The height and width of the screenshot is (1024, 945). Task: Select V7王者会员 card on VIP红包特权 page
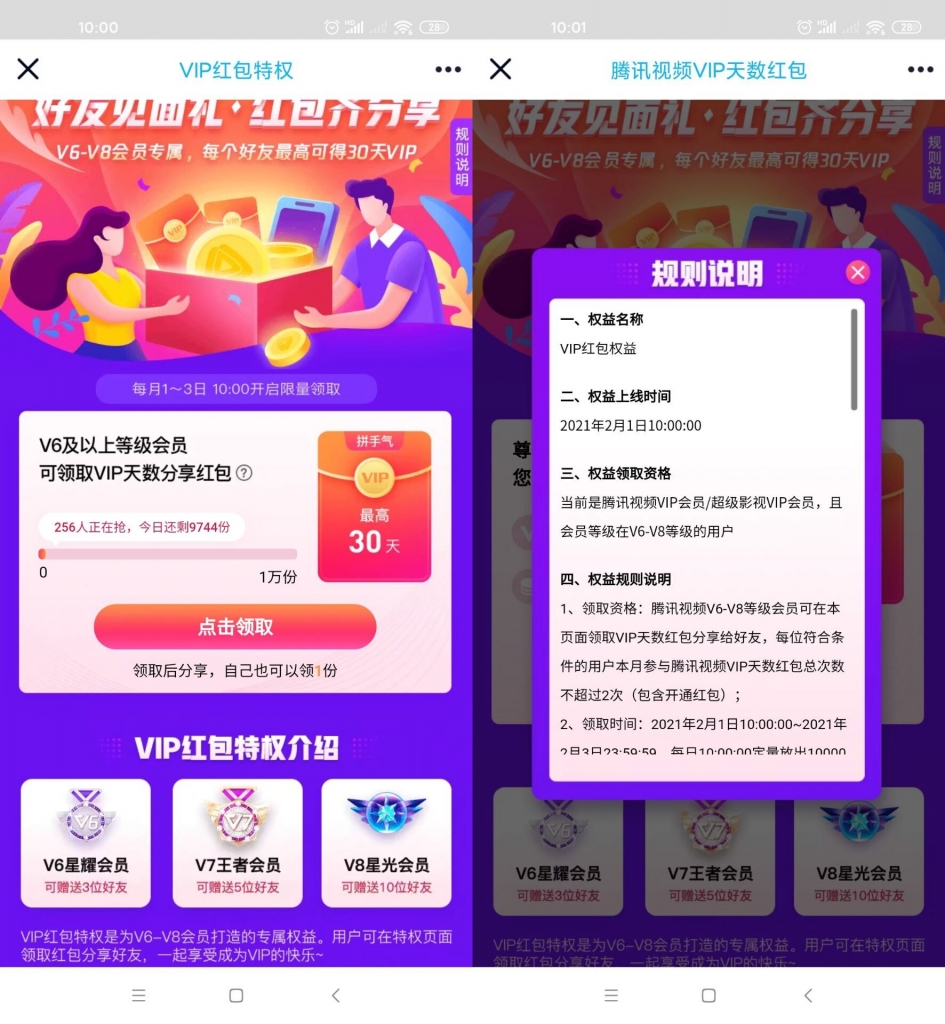237,842
